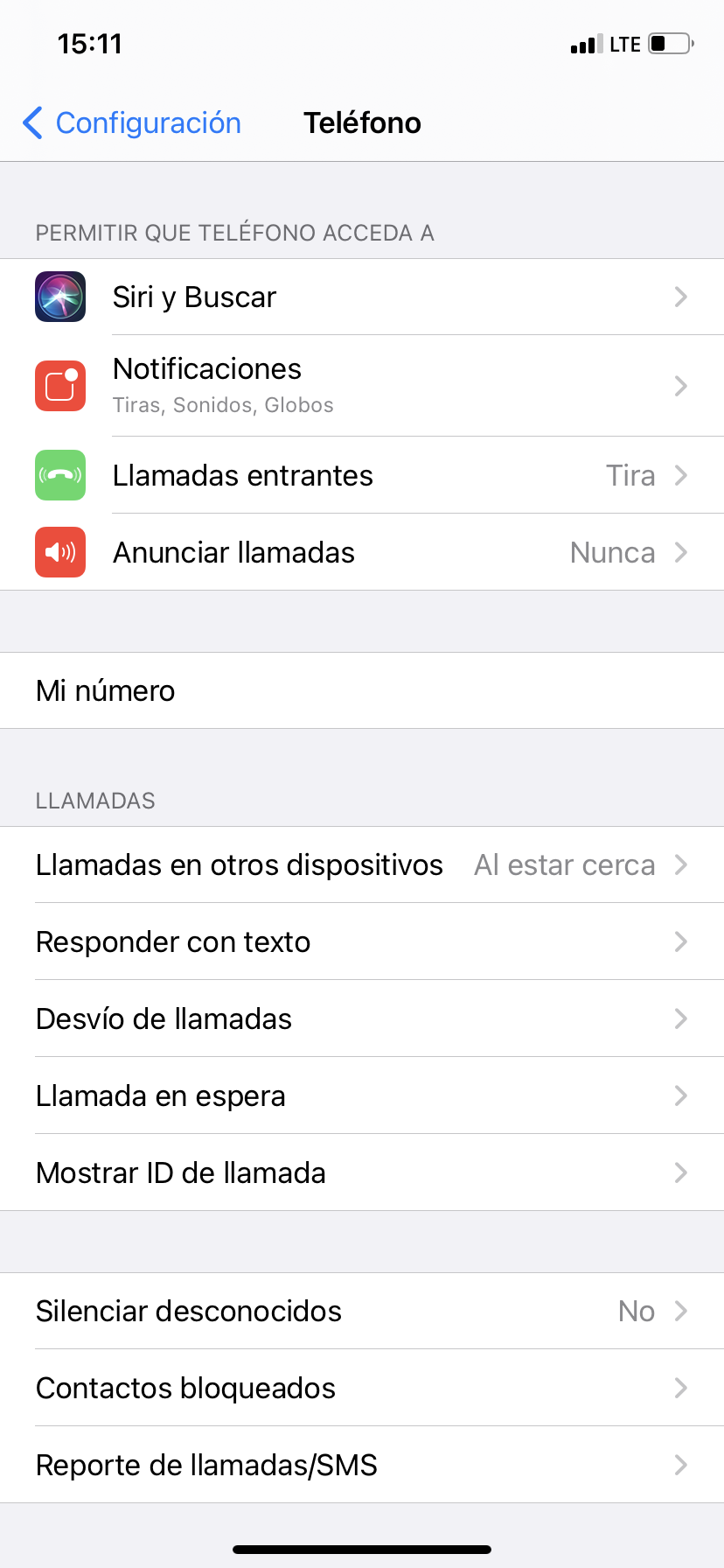View Contactos bloqueados list
This screenshot has height=1568, width=724.
click(362, 1389)
